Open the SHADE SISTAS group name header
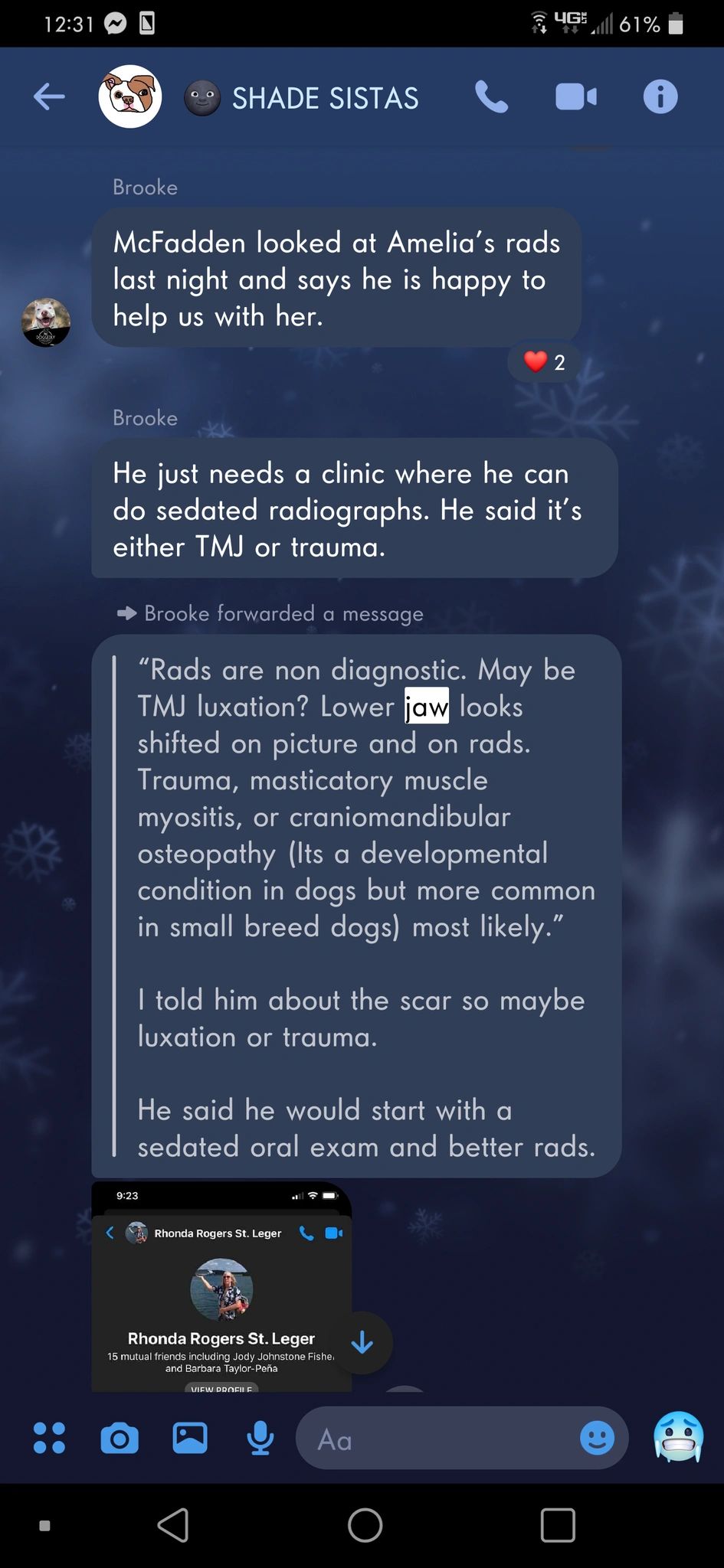724x1568 pixels. click(325, 98)
